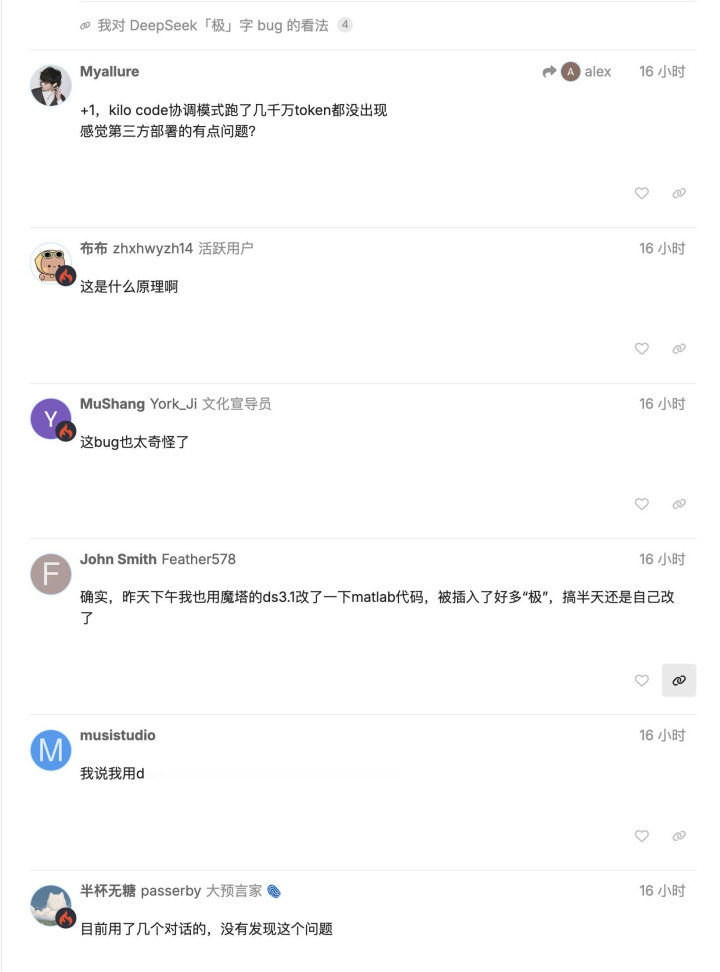Open John Smith Feather578's profile
This screenshot has height=972, width=720.
158,559
